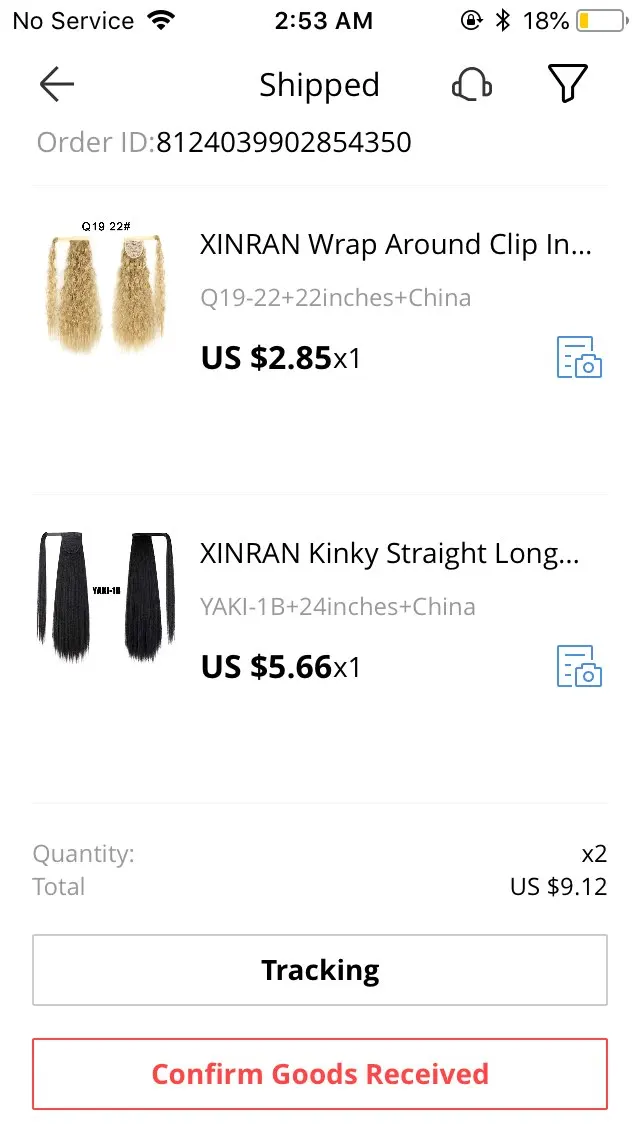Open XINRAN Kinky Straight Long item
This screenshot has width=640, height=1136.
click(390, 554)
